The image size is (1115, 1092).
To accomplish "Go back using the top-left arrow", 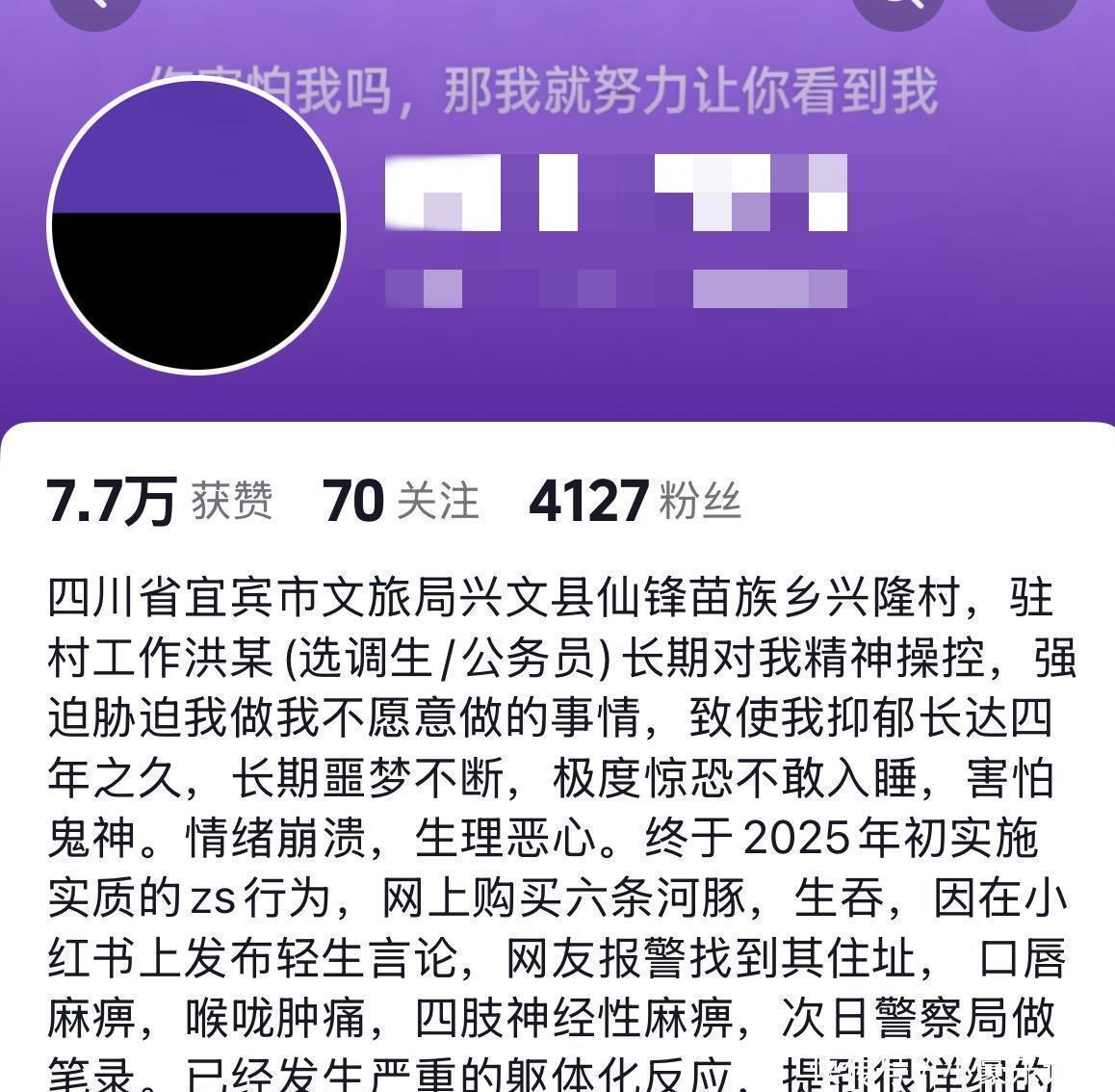I will (94, 8).
